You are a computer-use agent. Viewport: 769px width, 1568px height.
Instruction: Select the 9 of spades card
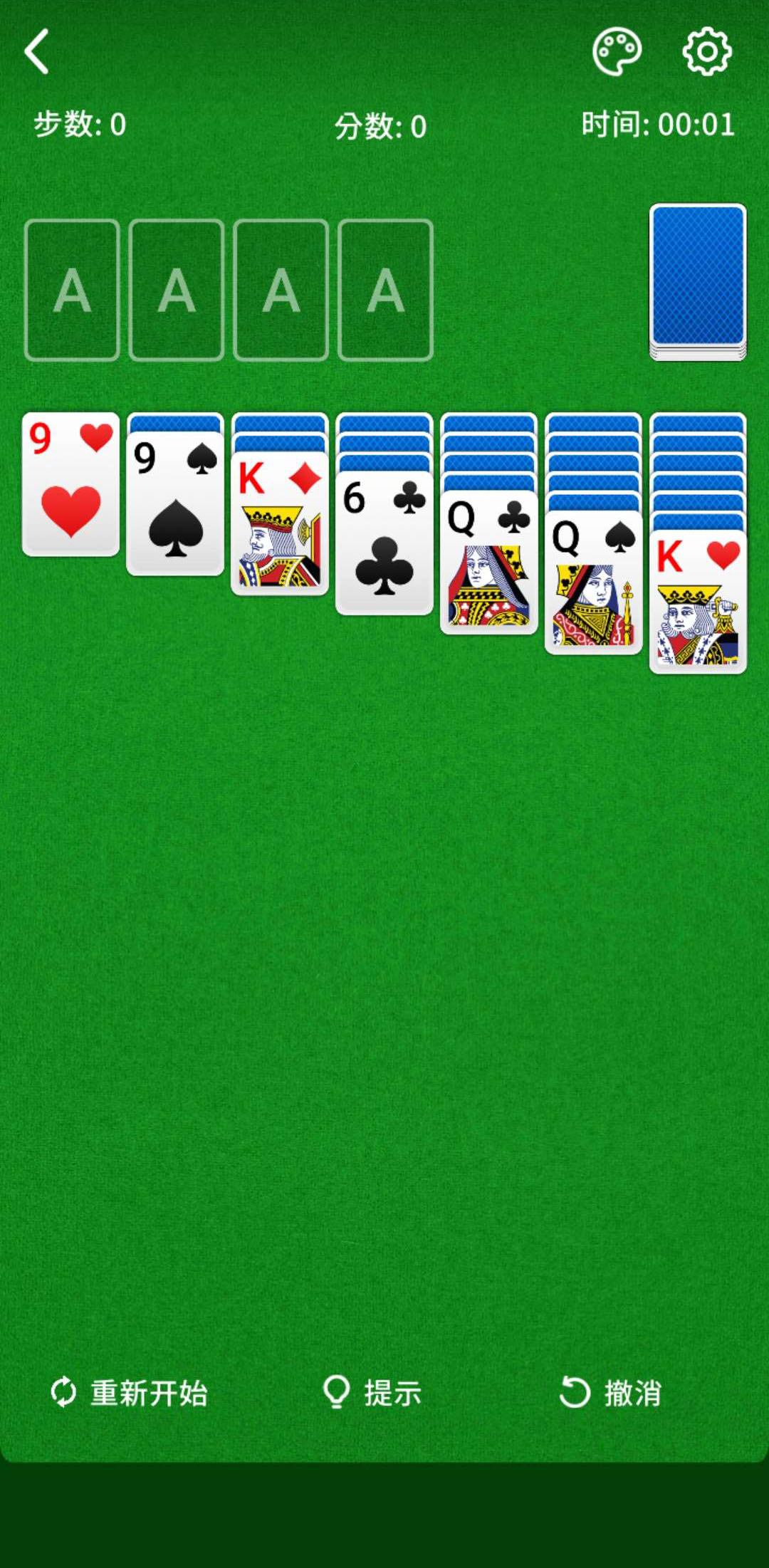(175, 503)
